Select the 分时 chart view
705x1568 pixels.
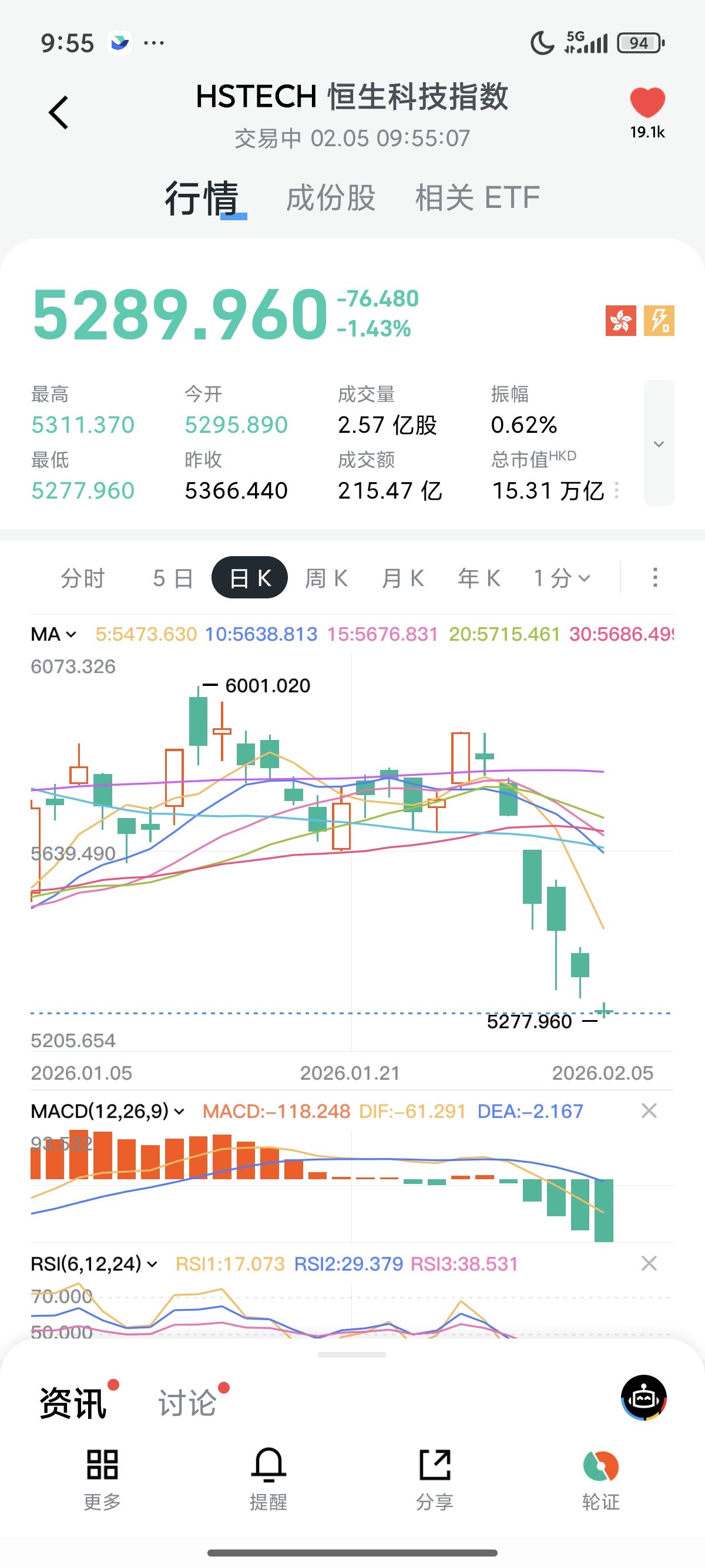(x=83, y=578)
